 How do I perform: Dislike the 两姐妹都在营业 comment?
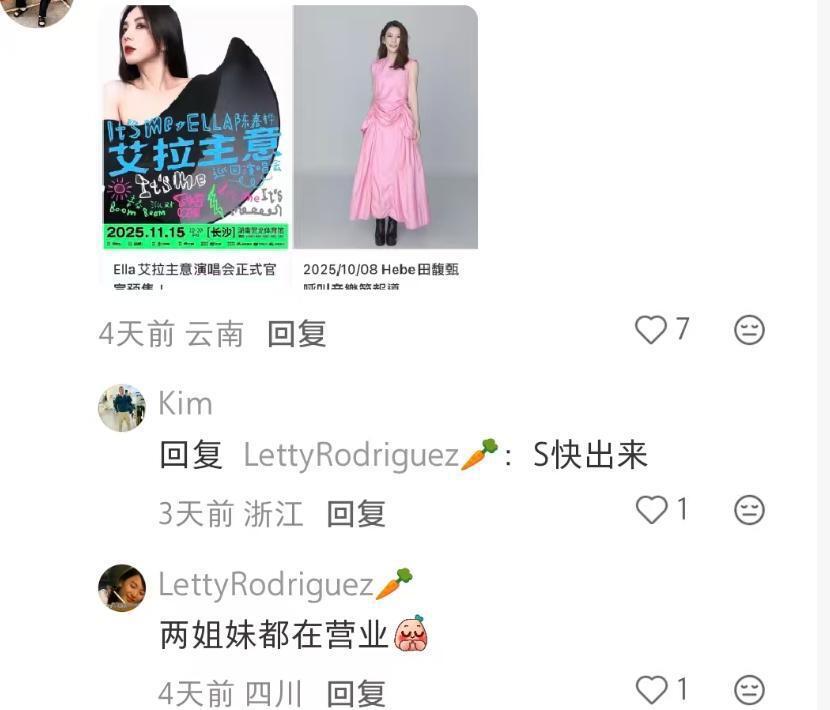pos(749,689)
